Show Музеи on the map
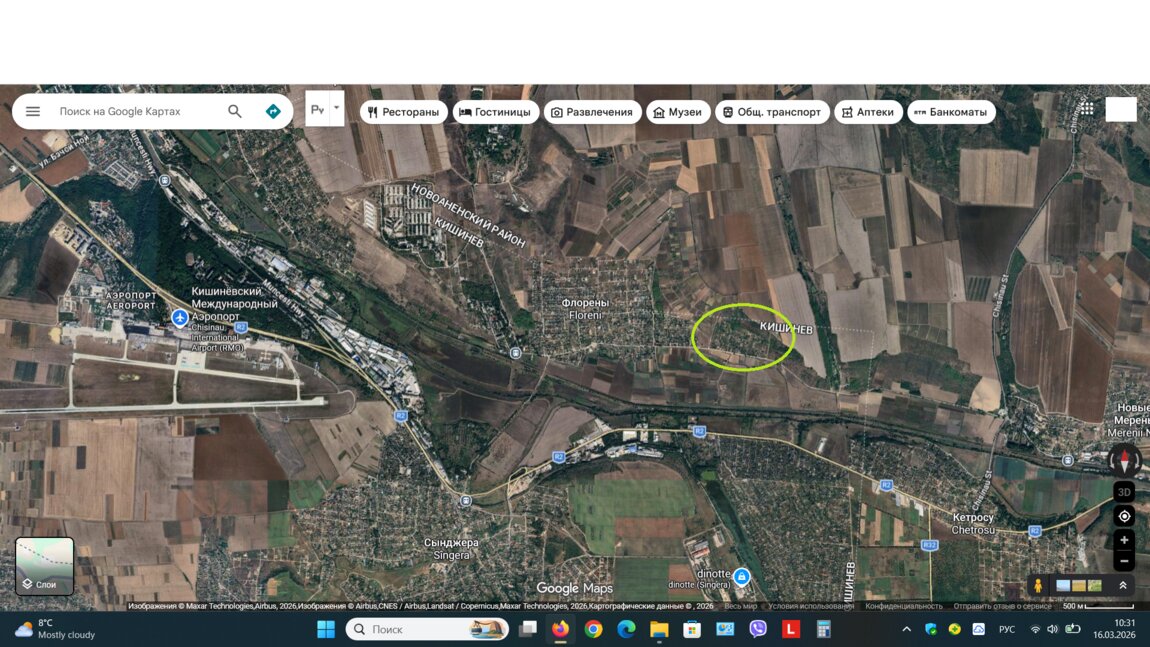The image size is (1150, 647). pos(677,112)
